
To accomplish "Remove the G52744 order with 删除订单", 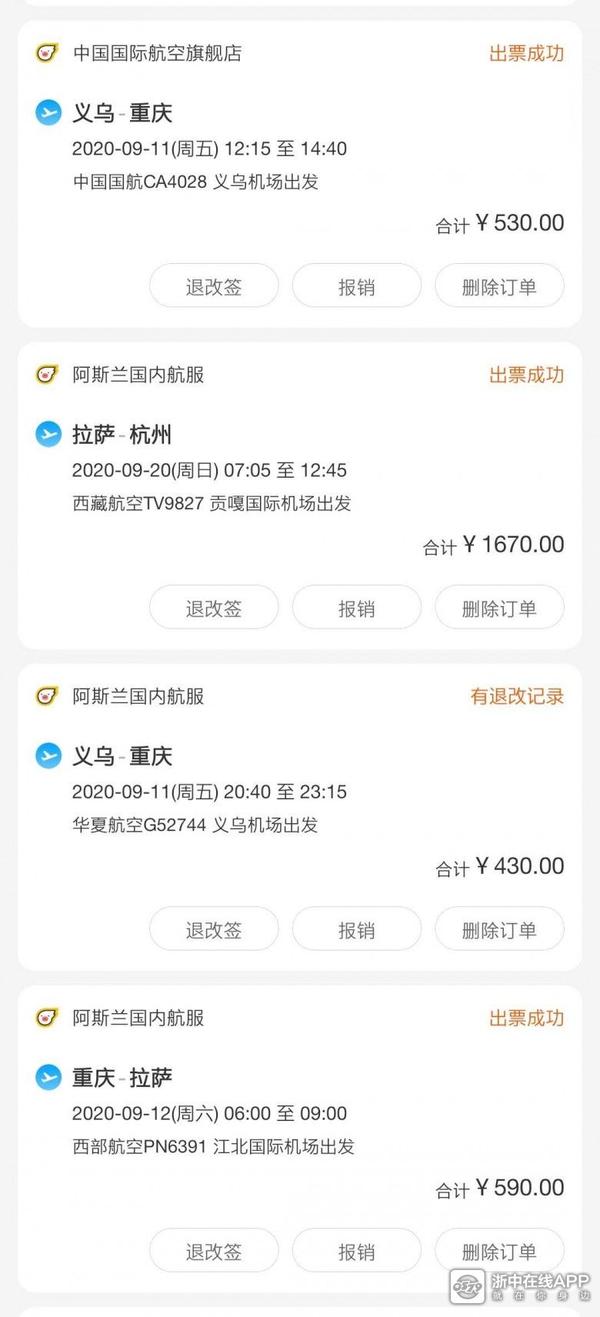I will pyautogui.click(x=499, y=929).
